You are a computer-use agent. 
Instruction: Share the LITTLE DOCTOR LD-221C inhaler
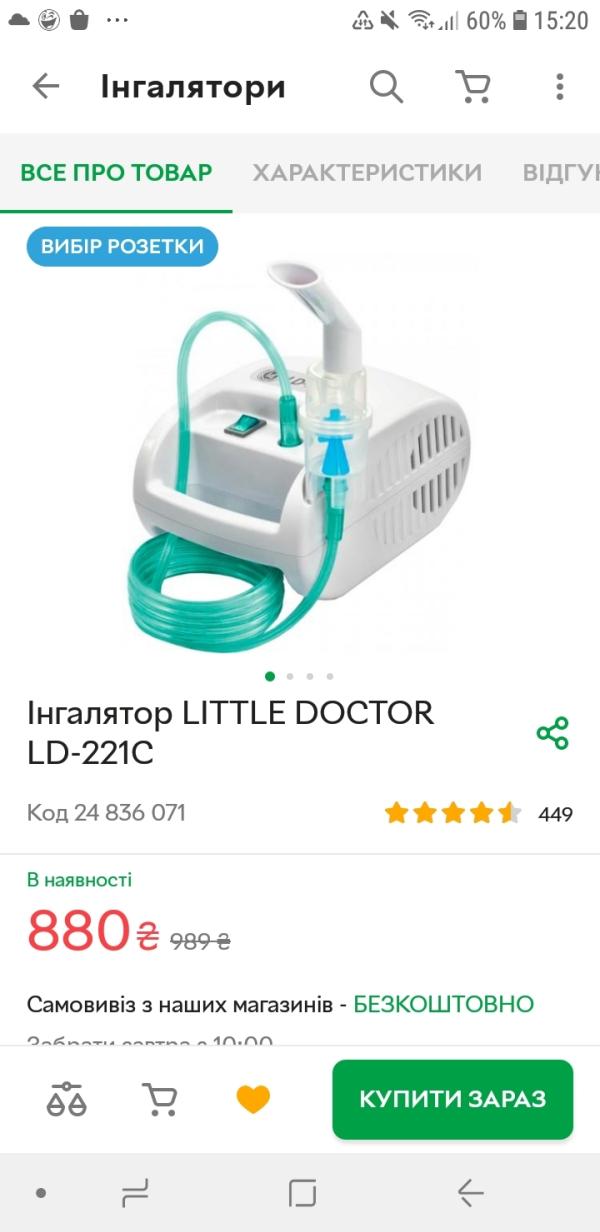(x=552, y=733)
